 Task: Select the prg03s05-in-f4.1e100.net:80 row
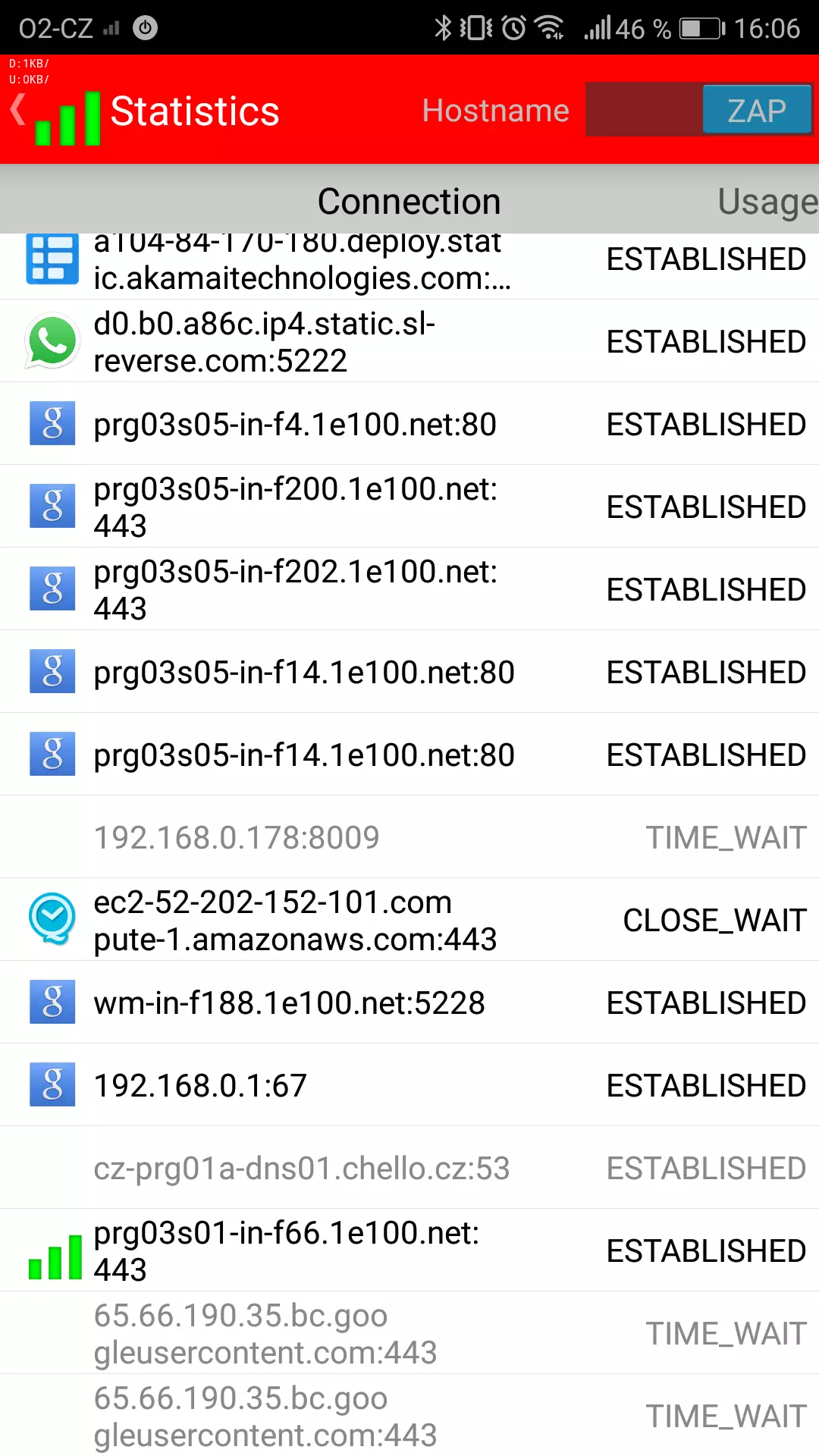click(409, 424)
